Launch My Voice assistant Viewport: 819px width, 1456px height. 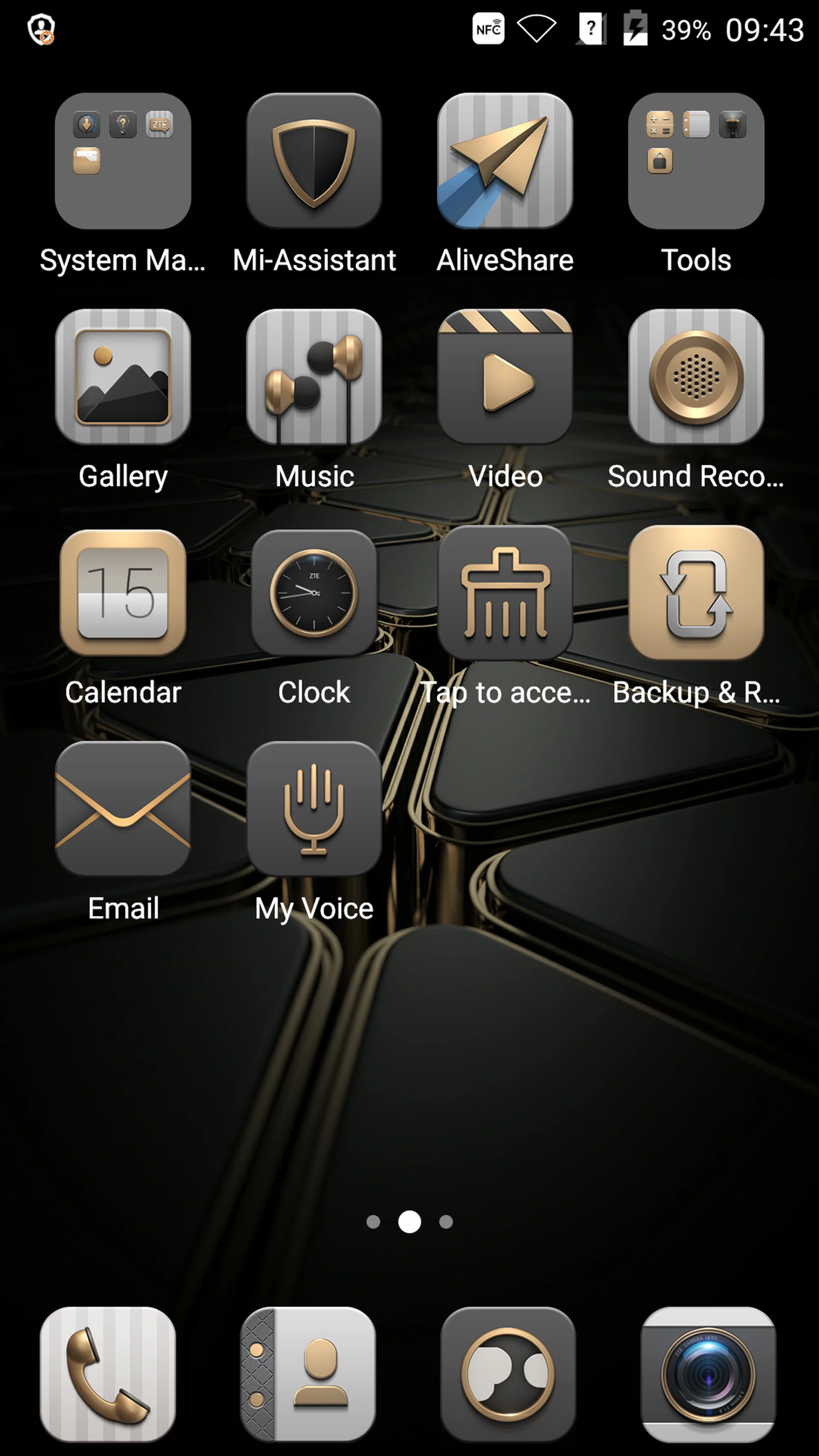tap(314, 809)
